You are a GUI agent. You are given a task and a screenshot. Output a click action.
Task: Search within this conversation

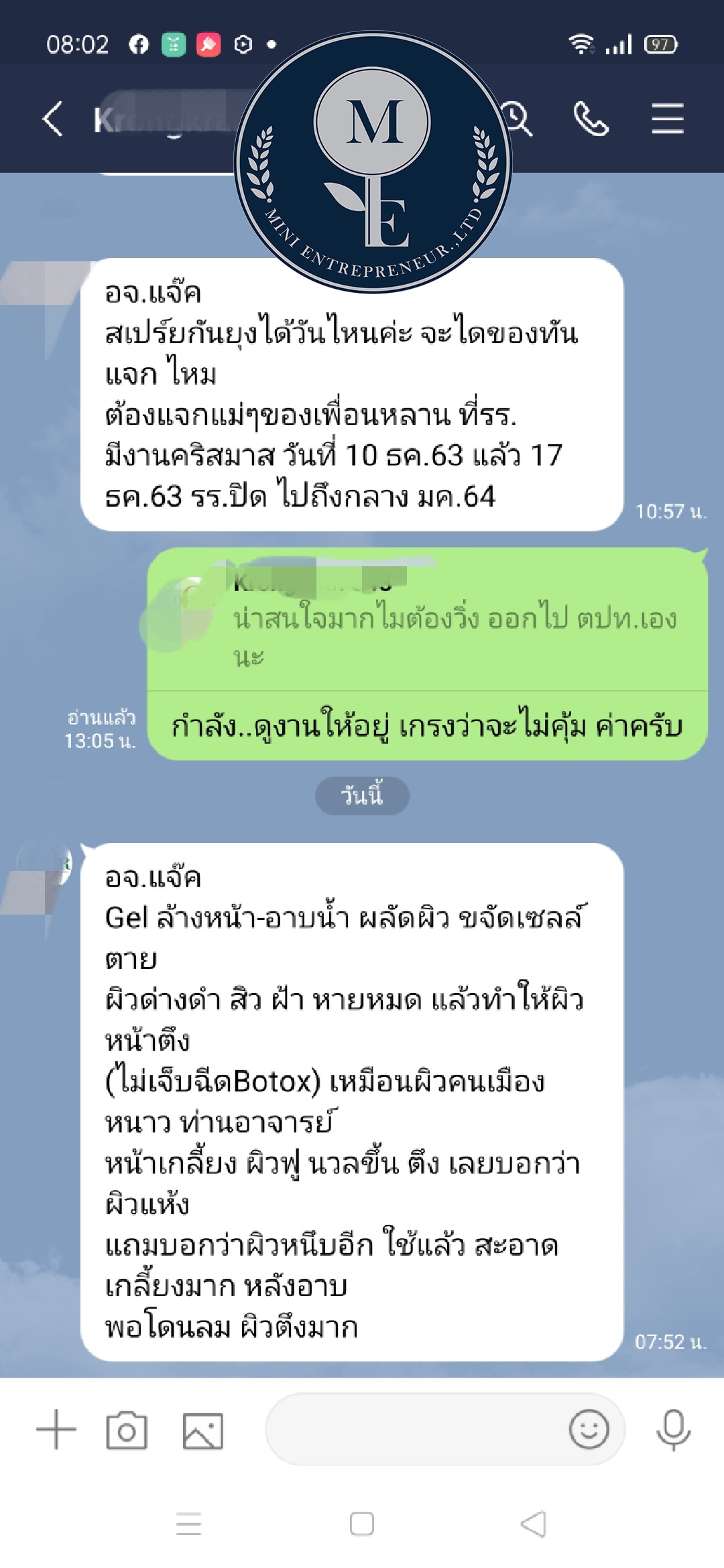pyautogui.click(x=519, y=119)
